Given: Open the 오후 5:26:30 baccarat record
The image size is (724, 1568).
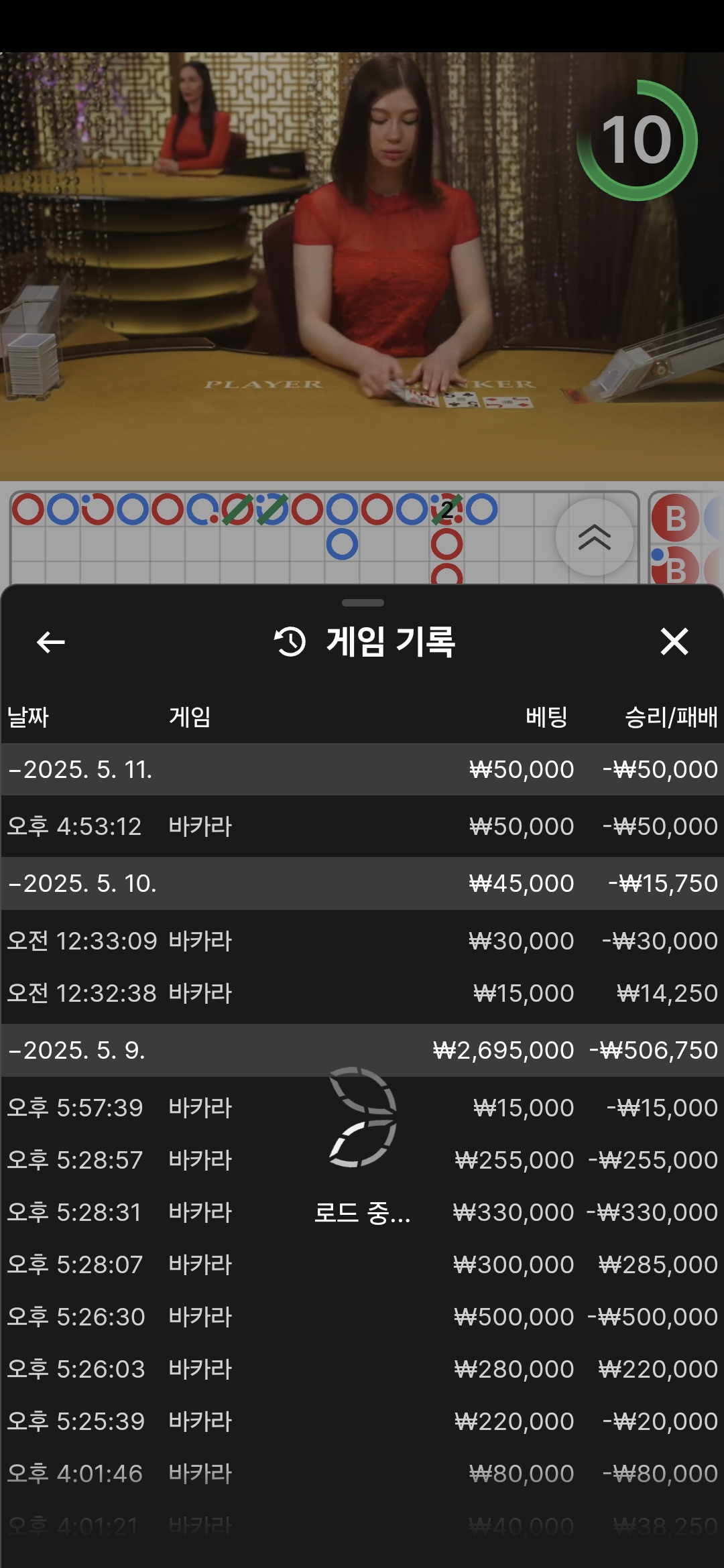Looking at the screenshot, I should point(362,1317).
